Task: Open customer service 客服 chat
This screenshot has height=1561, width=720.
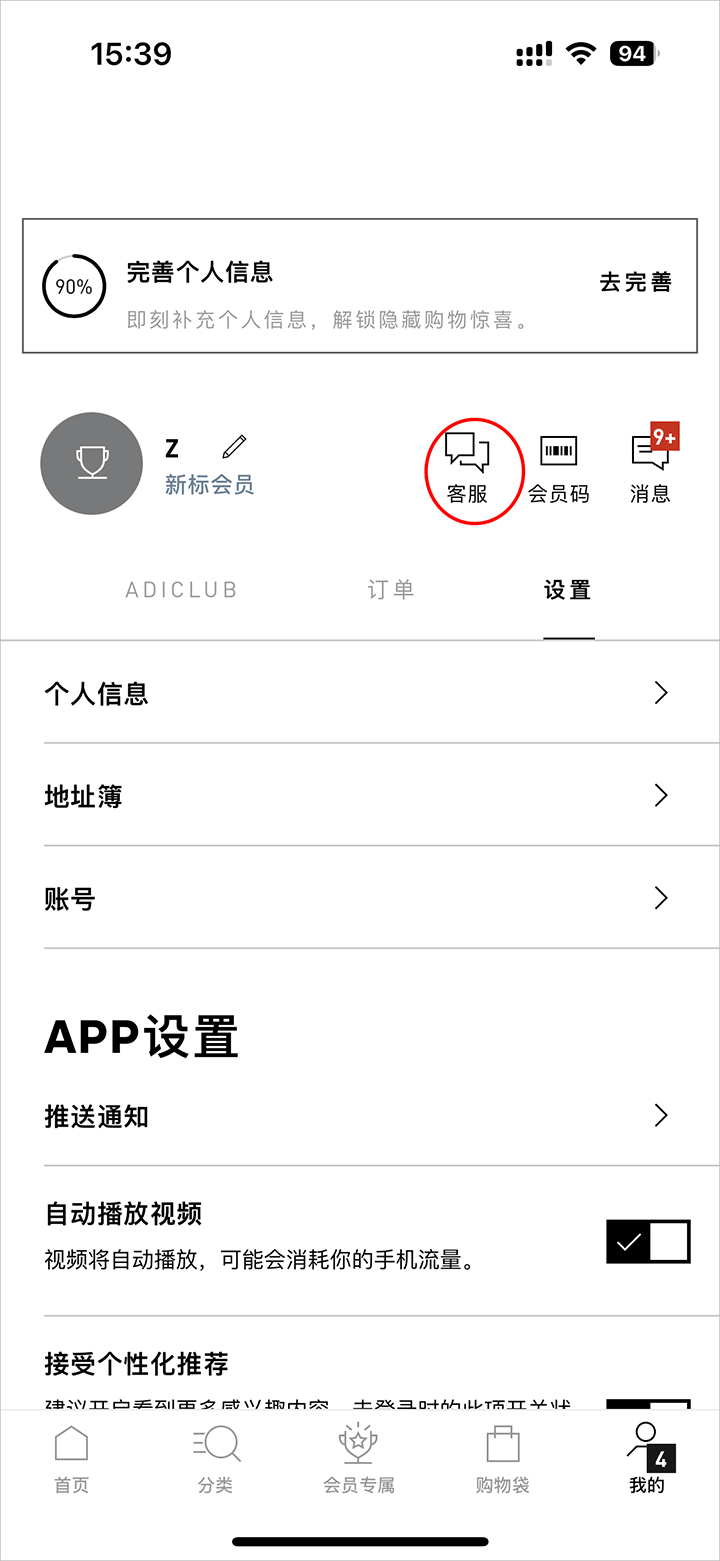Action: (468, 466)
